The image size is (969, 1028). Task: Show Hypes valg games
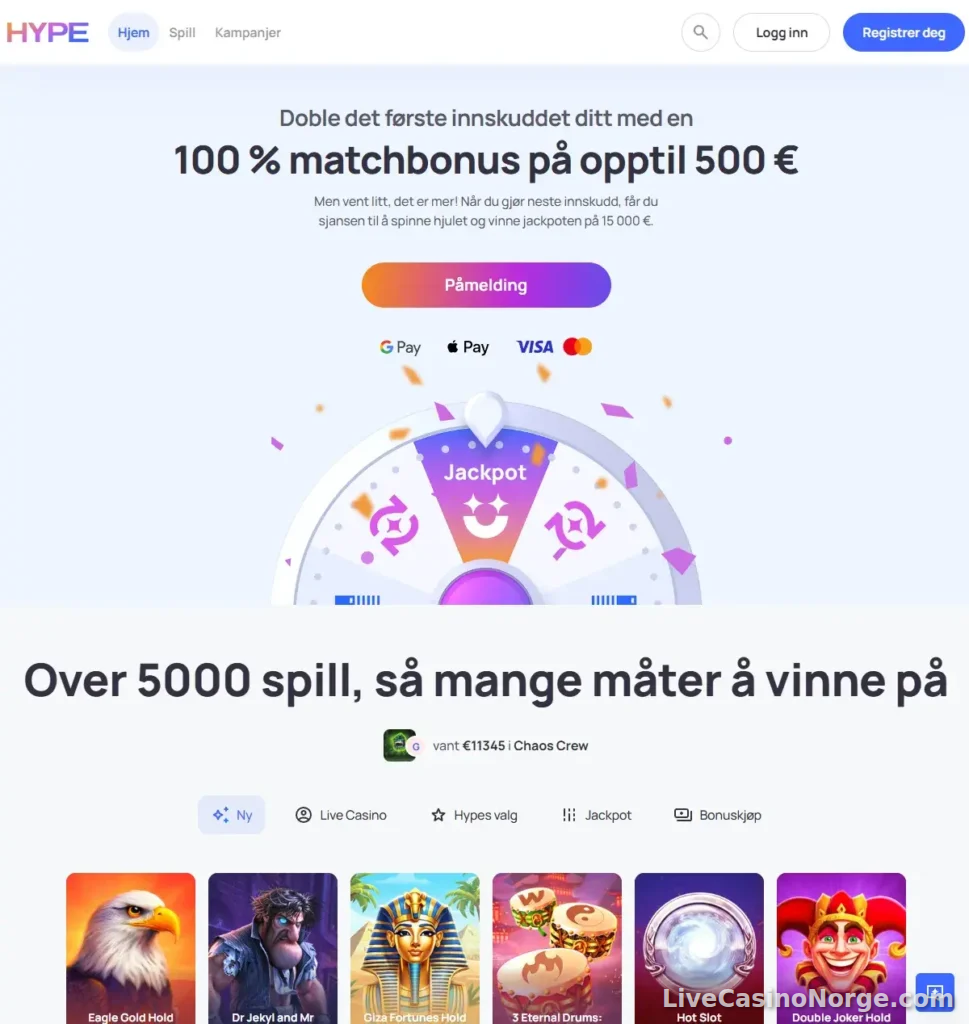click(474, 815)
